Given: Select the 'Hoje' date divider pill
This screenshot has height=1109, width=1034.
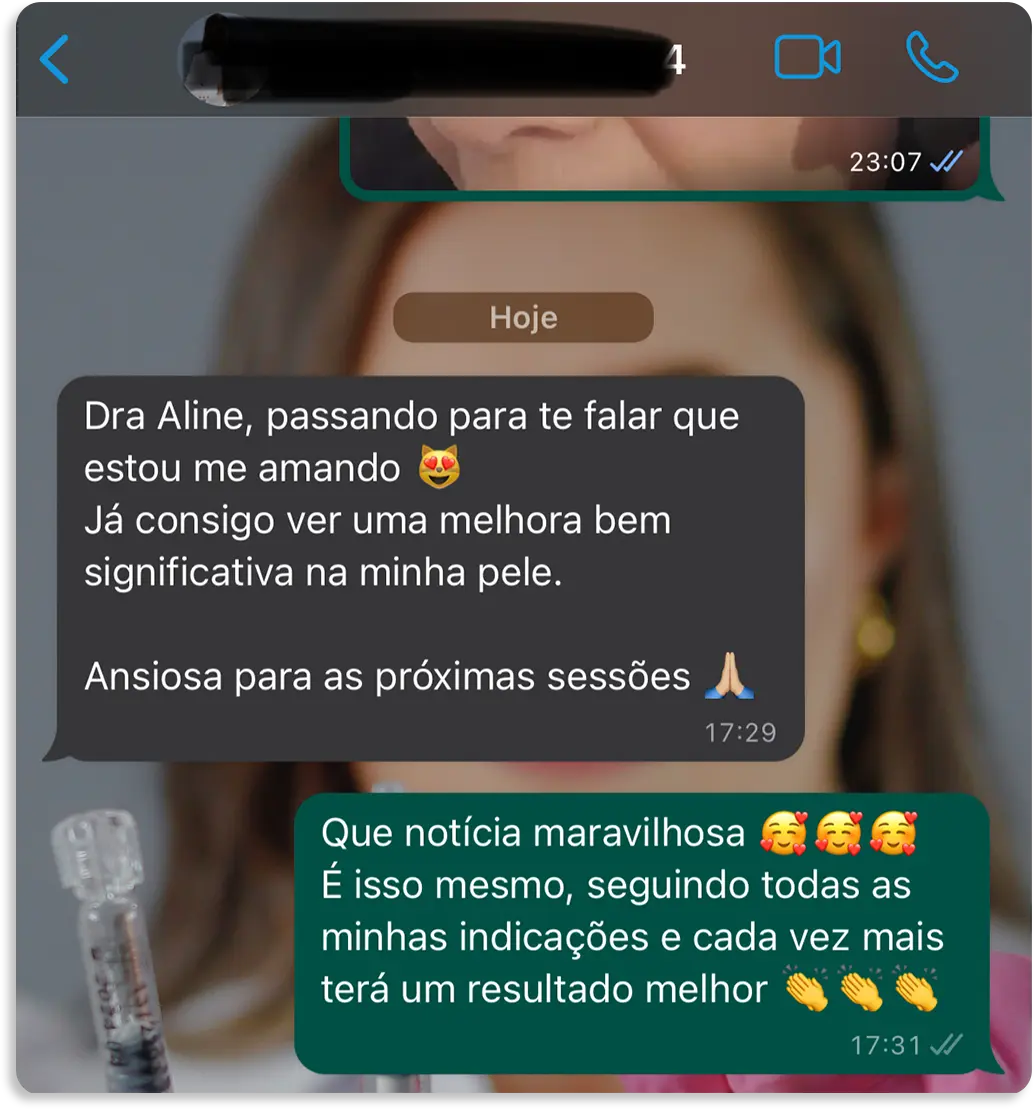Looking at the screenshot, I should pos(522,317).
